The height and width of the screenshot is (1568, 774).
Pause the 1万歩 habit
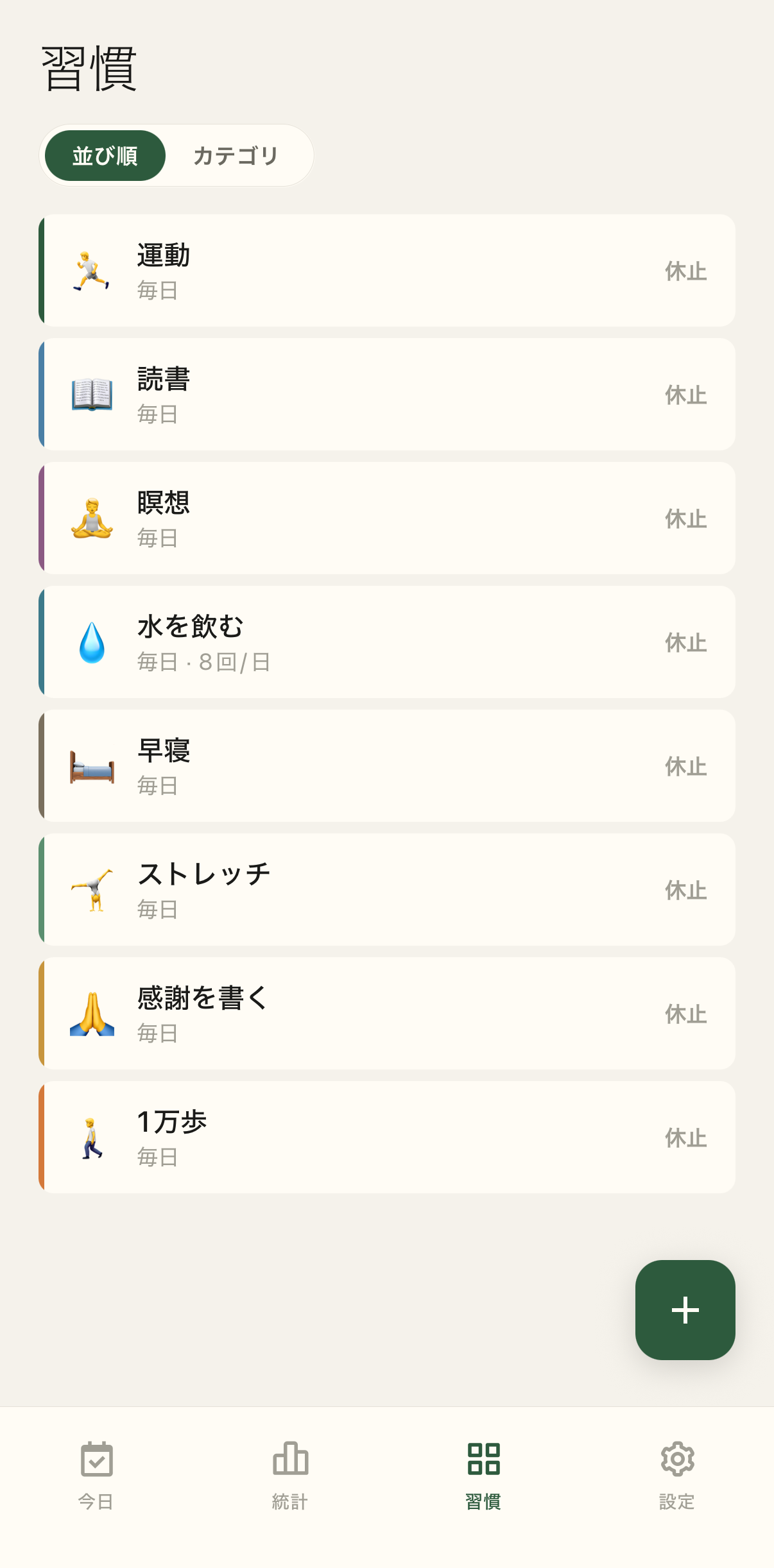click(x=685, y=1138)
